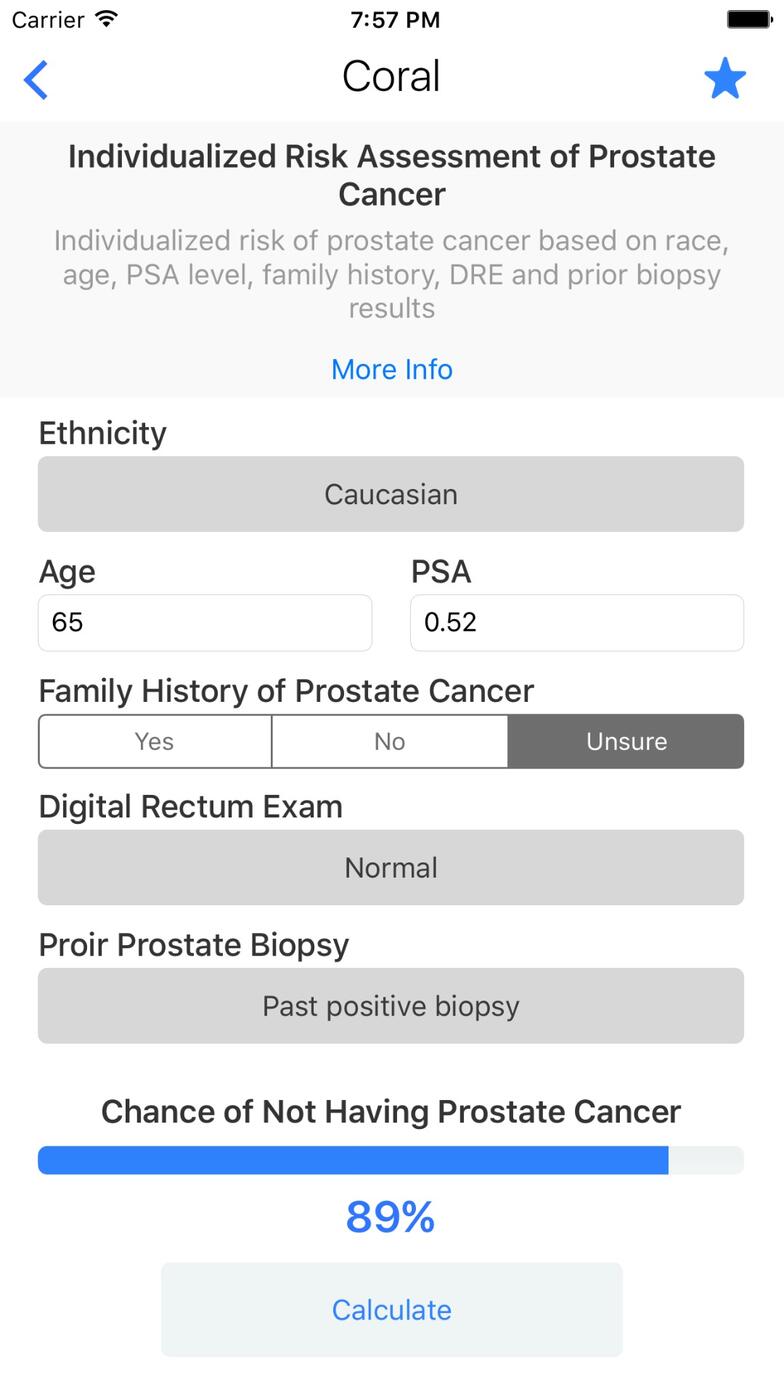Keep Unsure selected for family history
784x1395 pixels.
pyautogui.click(x=626, y=741)
